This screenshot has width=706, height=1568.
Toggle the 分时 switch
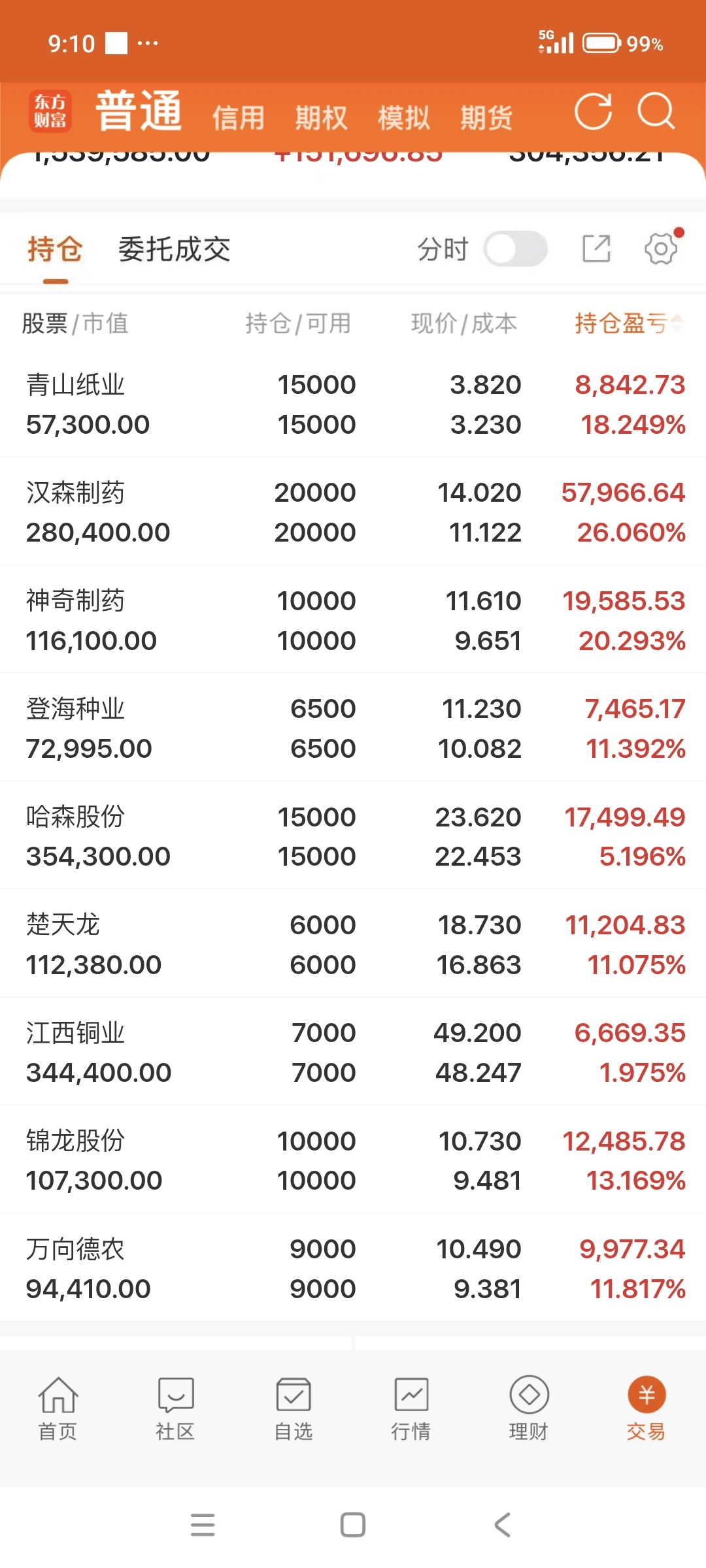(516, 249)
